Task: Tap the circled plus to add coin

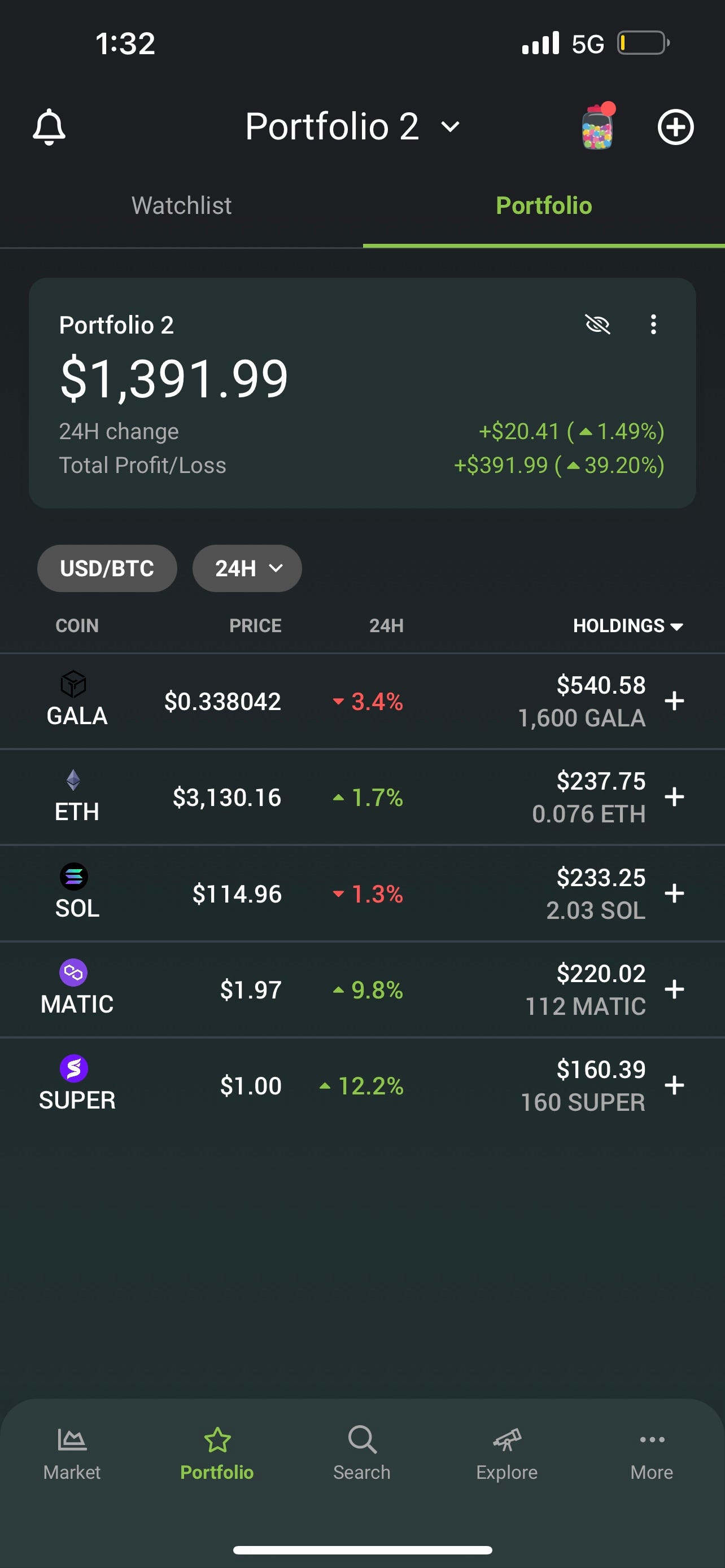Action: click(675, 127)
